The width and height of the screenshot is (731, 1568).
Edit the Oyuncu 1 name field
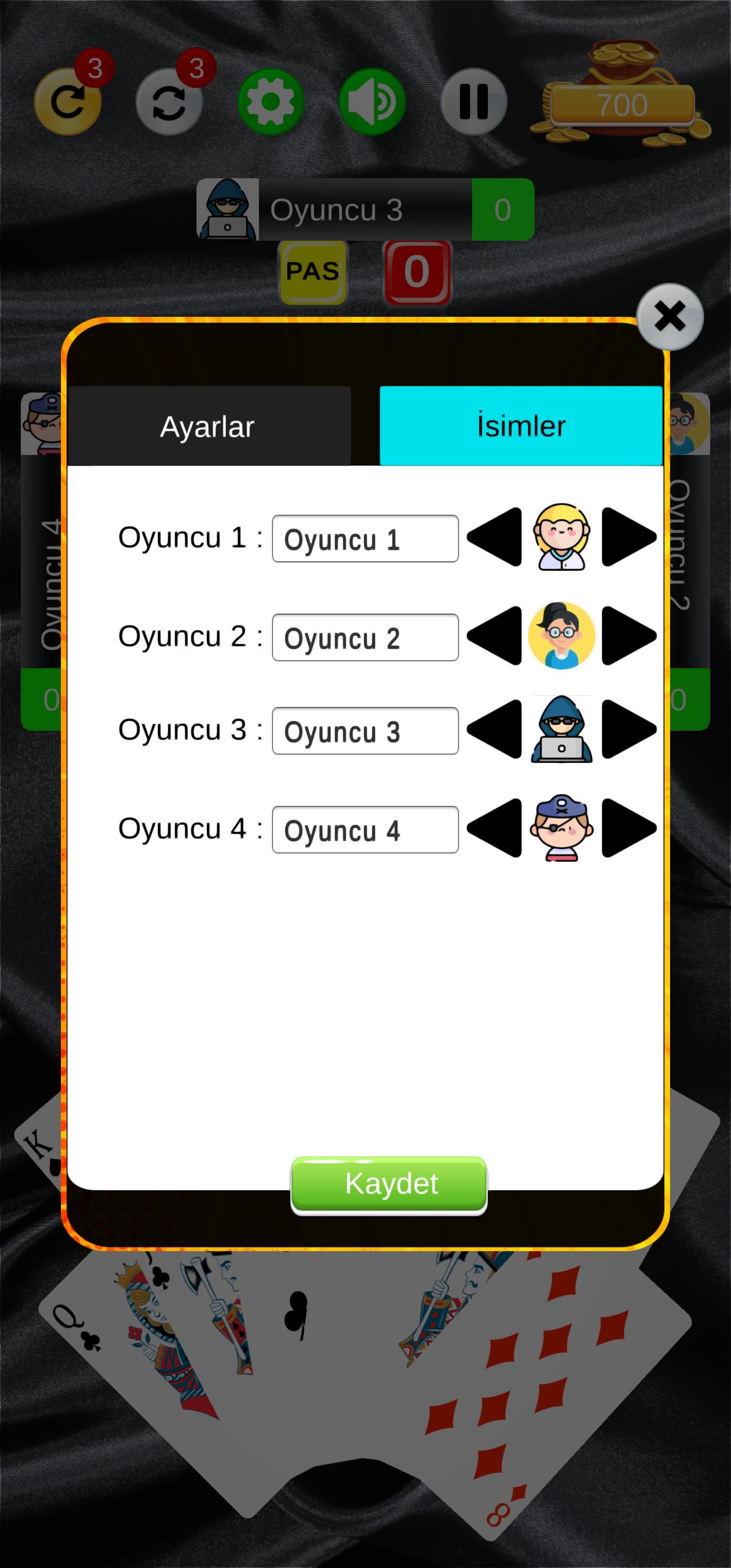(x=365, y=539)
